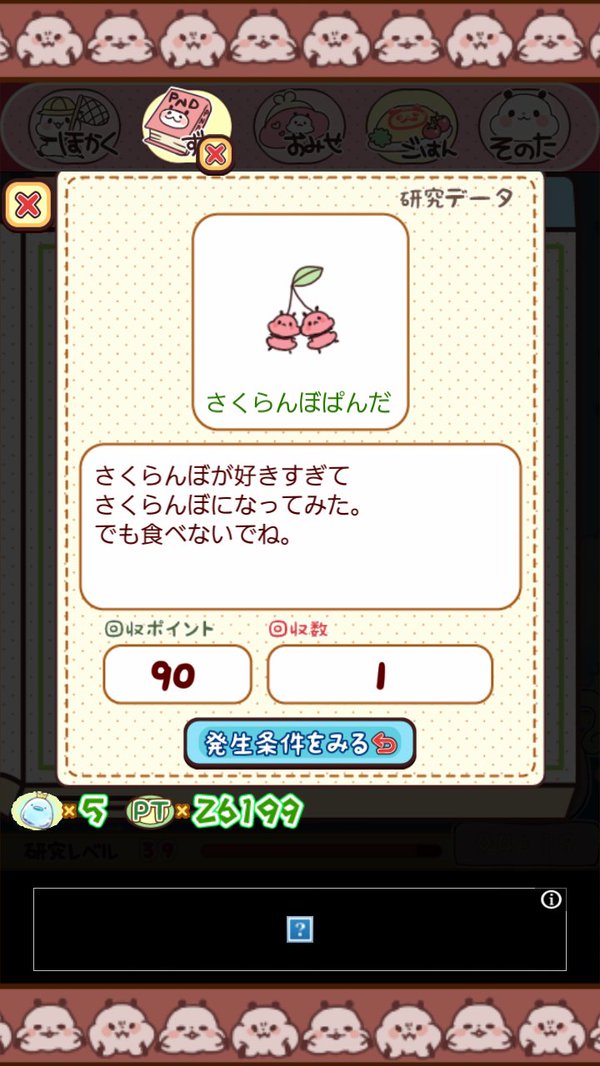Switch to the ごはん tab
This screenshot has height=1066, width=600.
pos(411,129)
